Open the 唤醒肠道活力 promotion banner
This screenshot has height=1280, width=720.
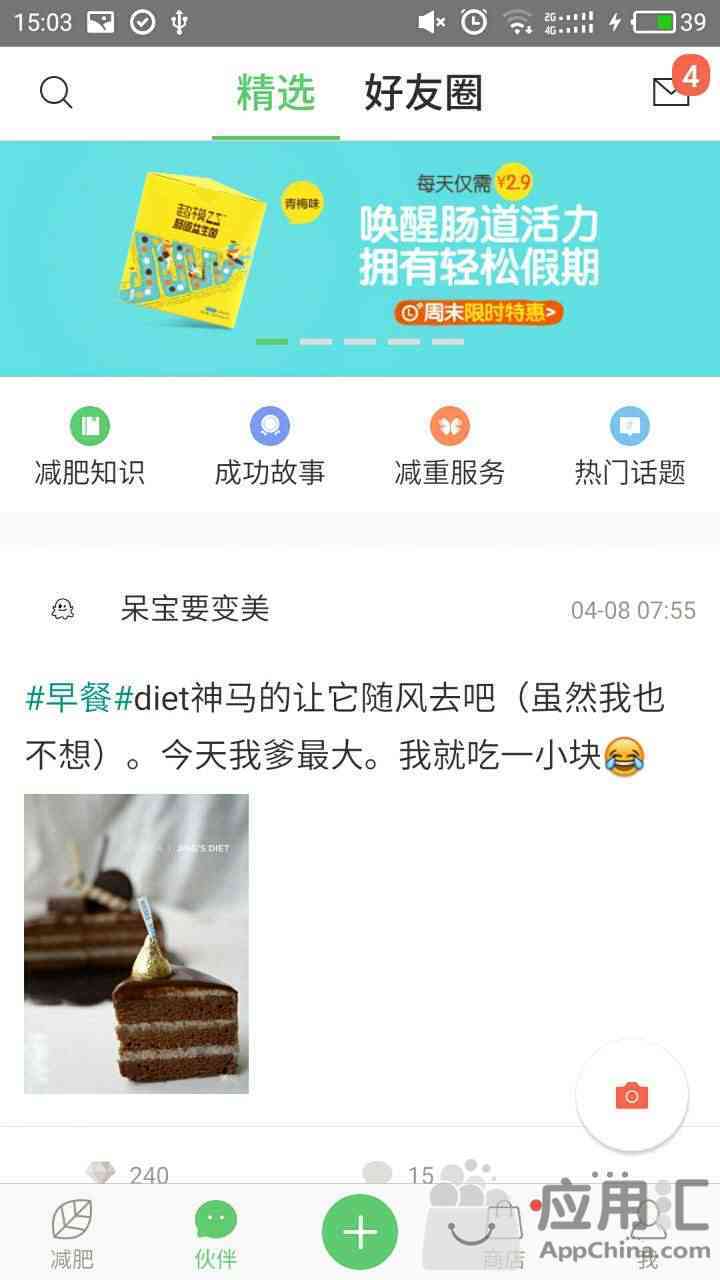[x=360, y=258]
